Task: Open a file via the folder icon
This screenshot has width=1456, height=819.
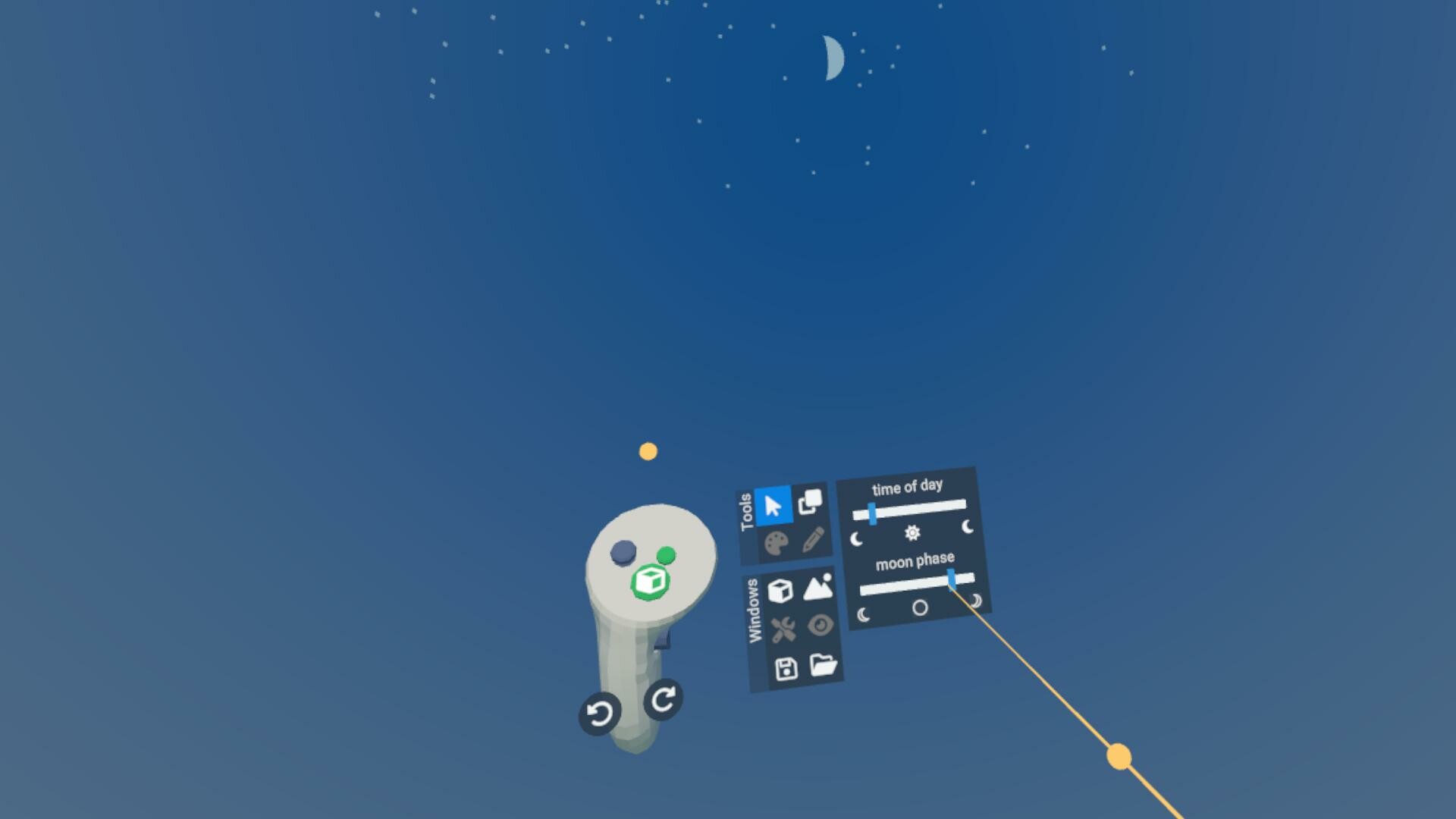Action: (824, 665)
